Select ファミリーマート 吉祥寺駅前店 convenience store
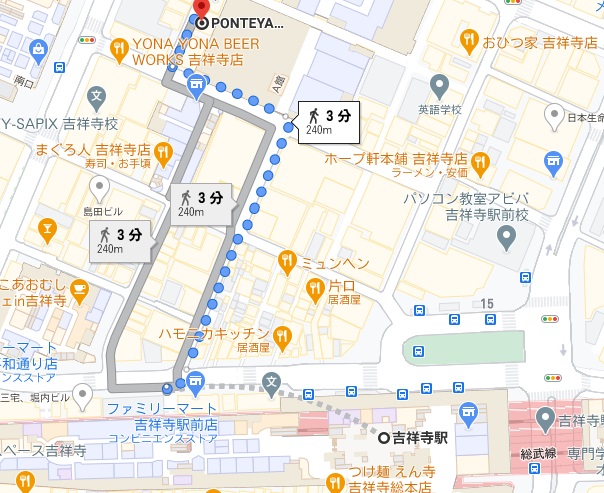 (x=196, y=379)
